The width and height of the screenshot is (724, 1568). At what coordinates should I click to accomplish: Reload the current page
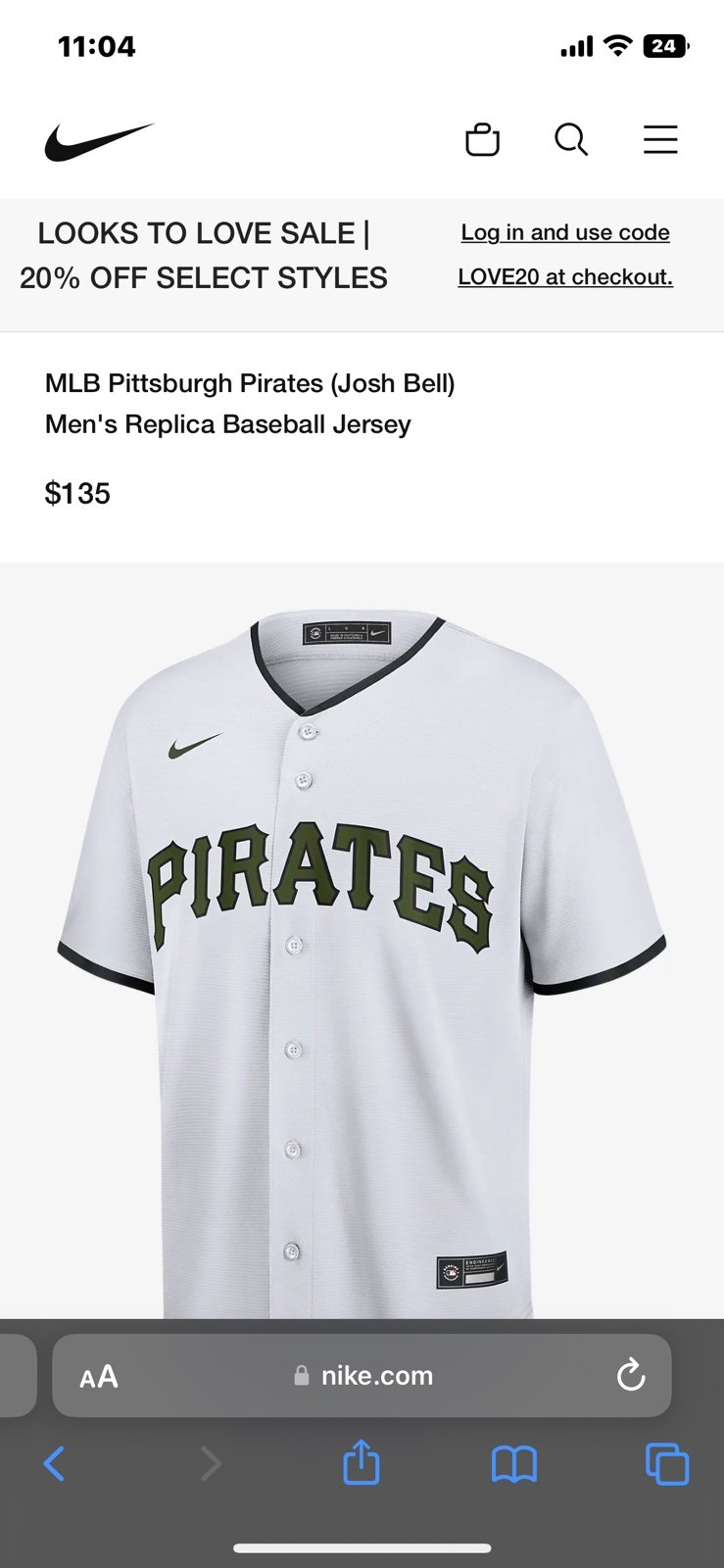(x=631, y=1376)
